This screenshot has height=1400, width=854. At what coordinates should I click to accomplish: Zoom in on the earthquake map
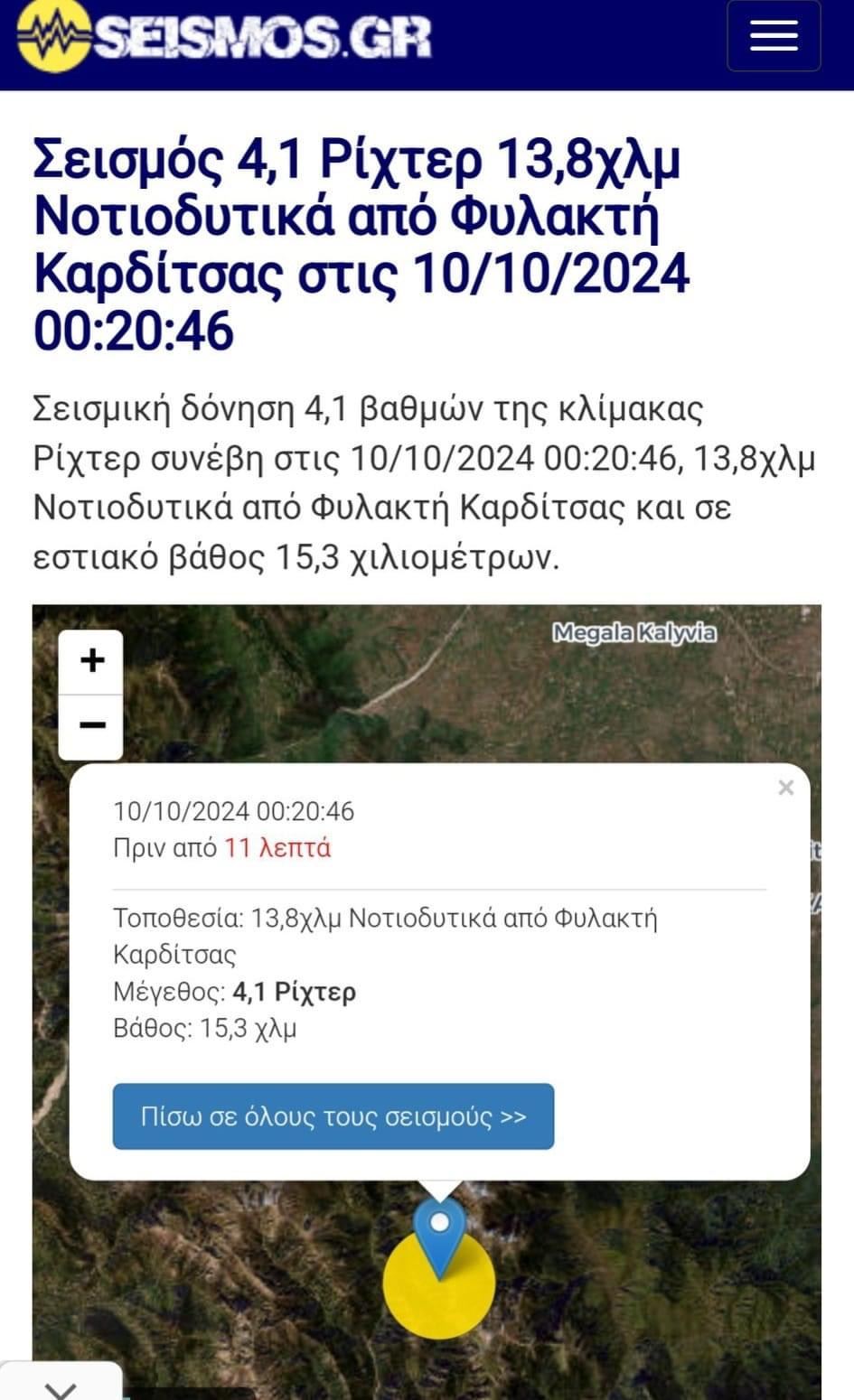point(91,661)
